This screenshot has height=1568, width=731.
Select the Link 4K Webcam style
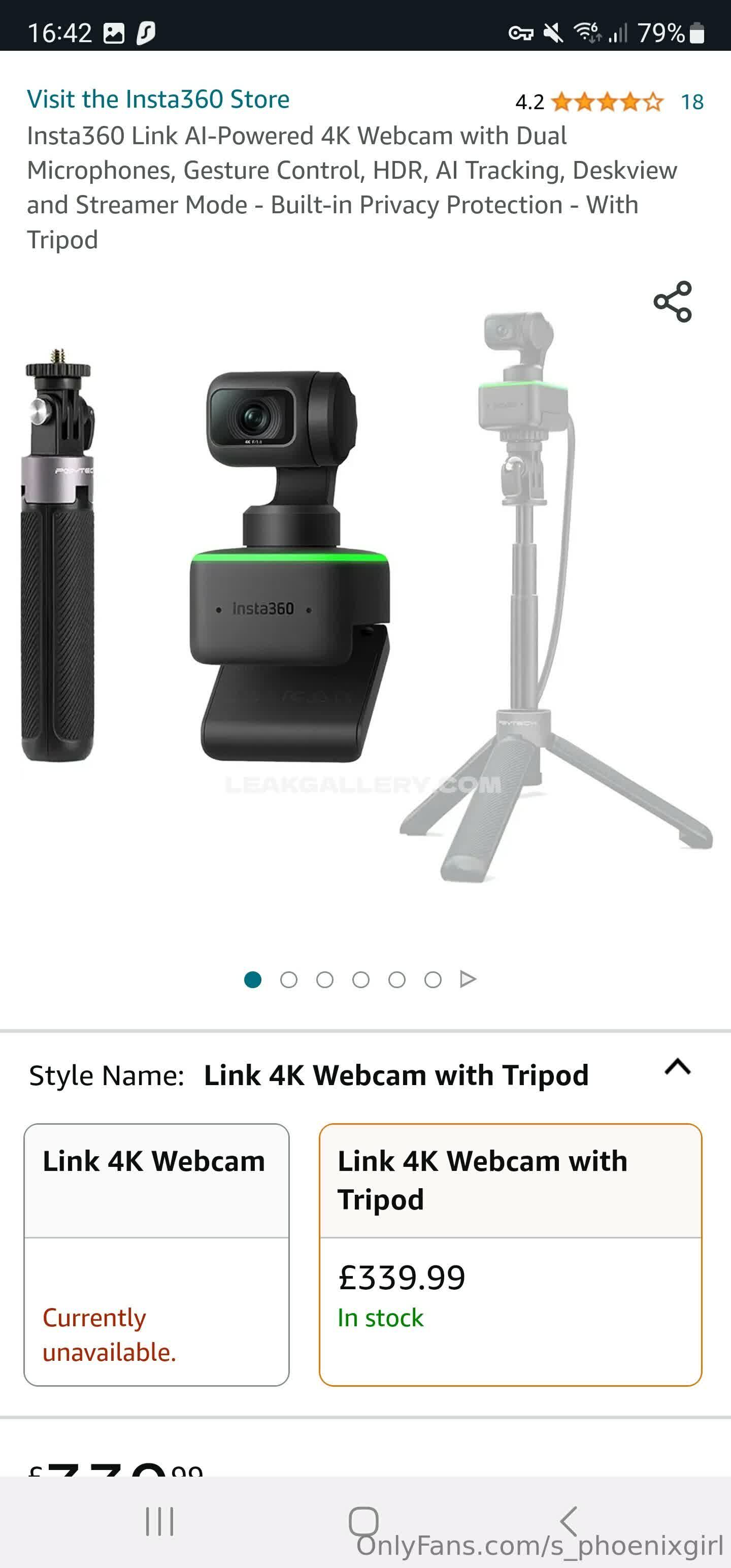[156, 1254]
